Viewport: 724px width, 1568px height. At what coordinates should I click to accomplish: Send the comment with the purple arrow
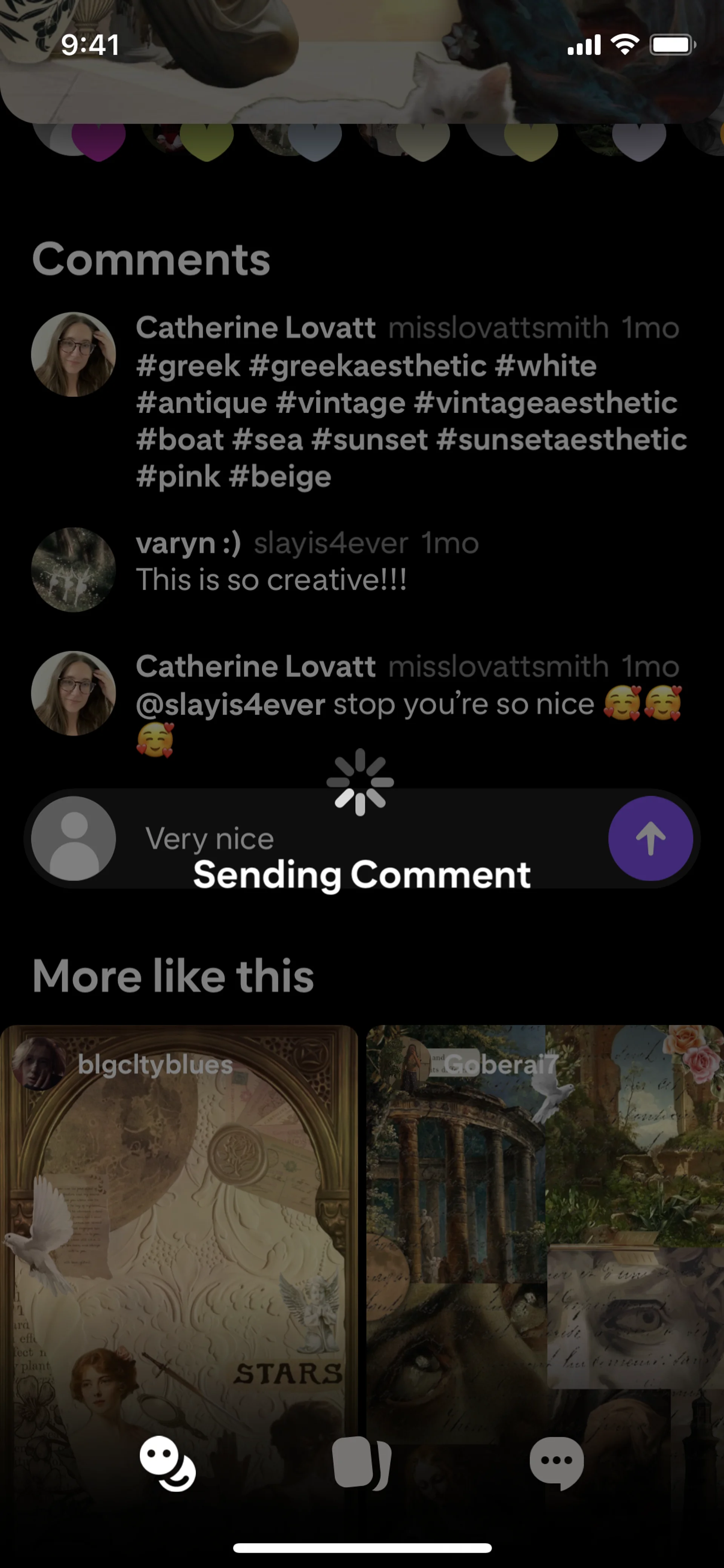pos(650,839)
